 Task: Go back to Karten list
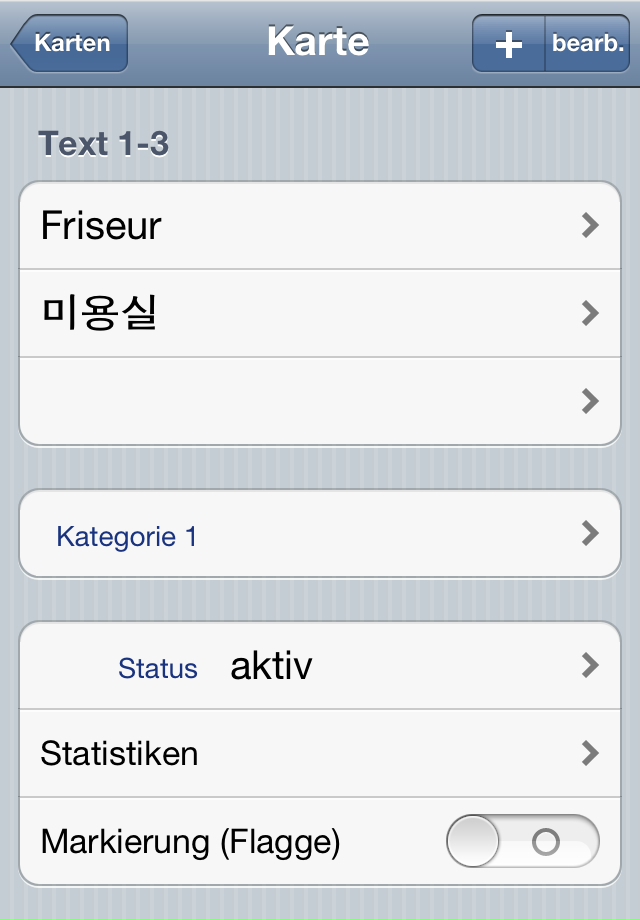(70, 43)
